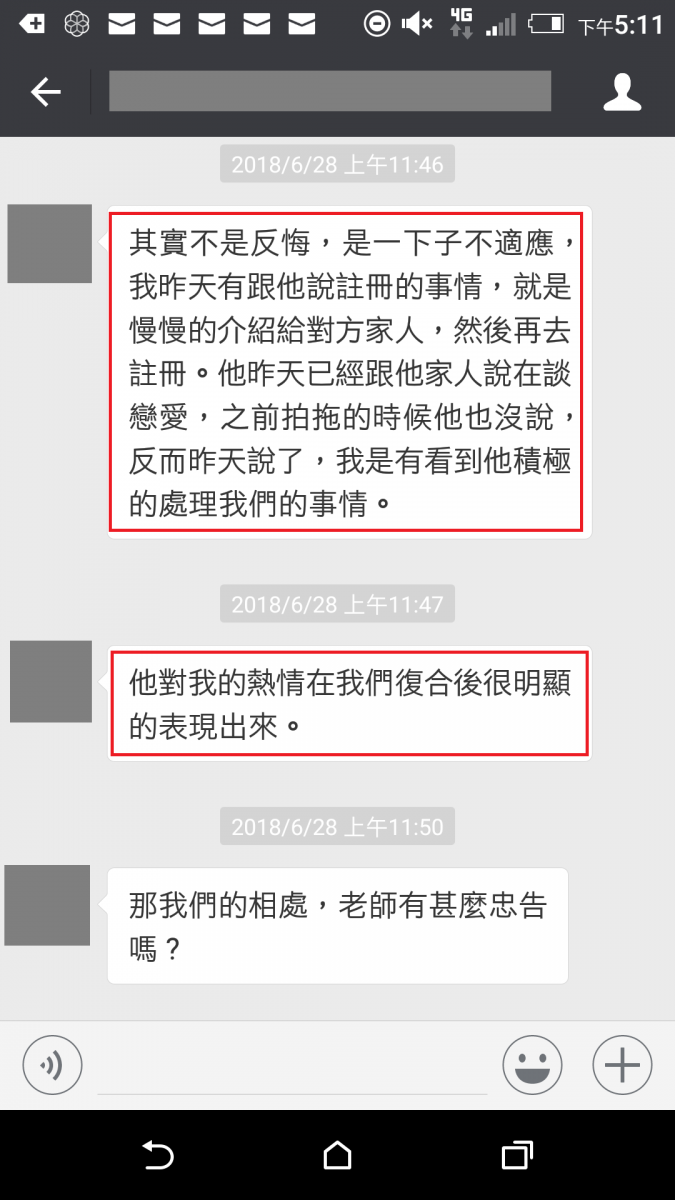This screenshot has width=675, height=1200.
Task: Open the contact profile icon
Action: (622, 92)
